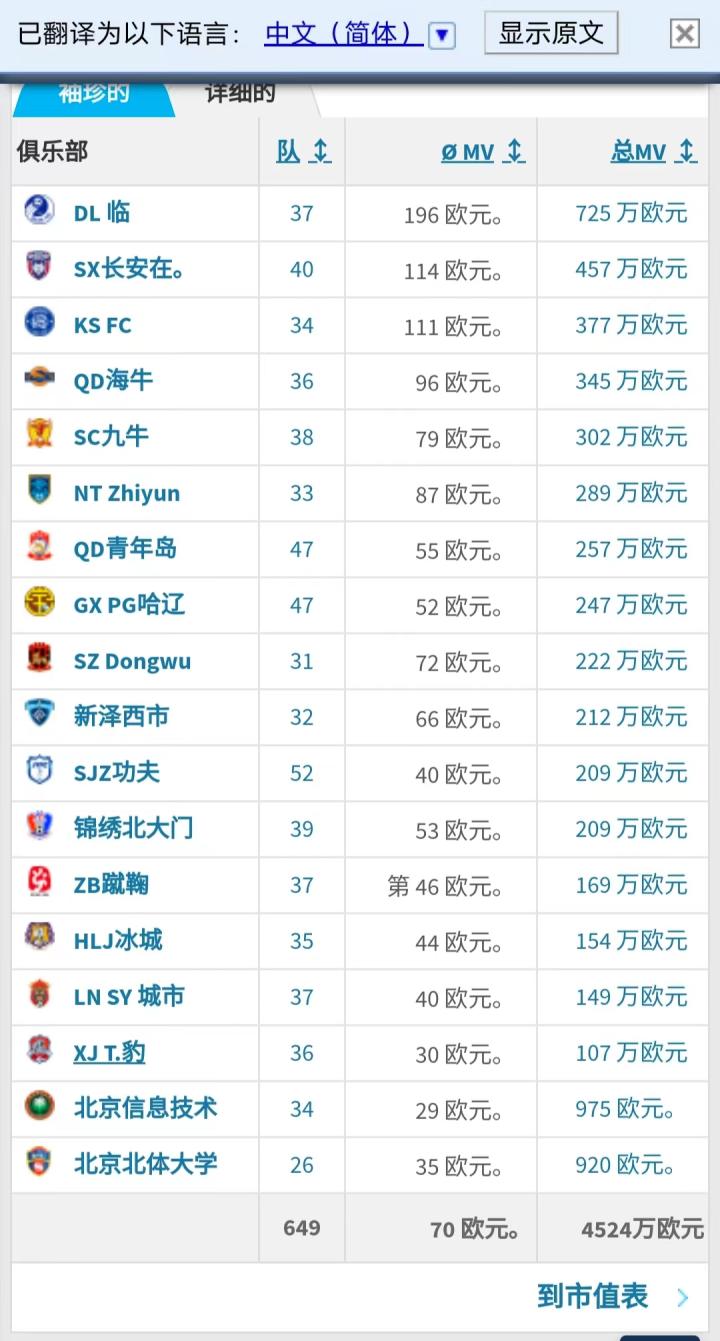720x1341 pixels.
Task: Sort table by 队 column
Action: click(x=303, y=152)
